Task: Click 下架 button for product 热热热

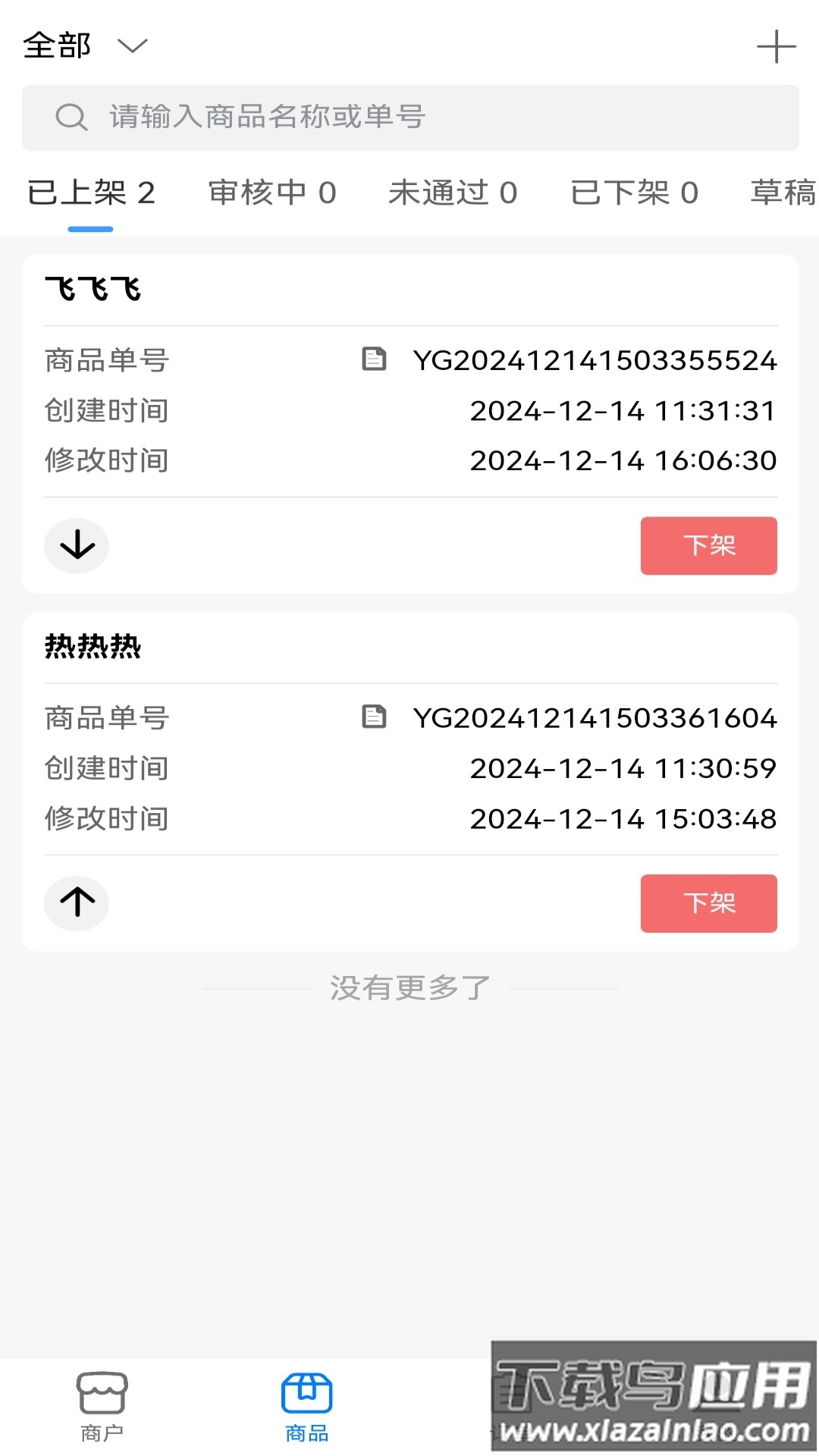Action: click(708, 903)
